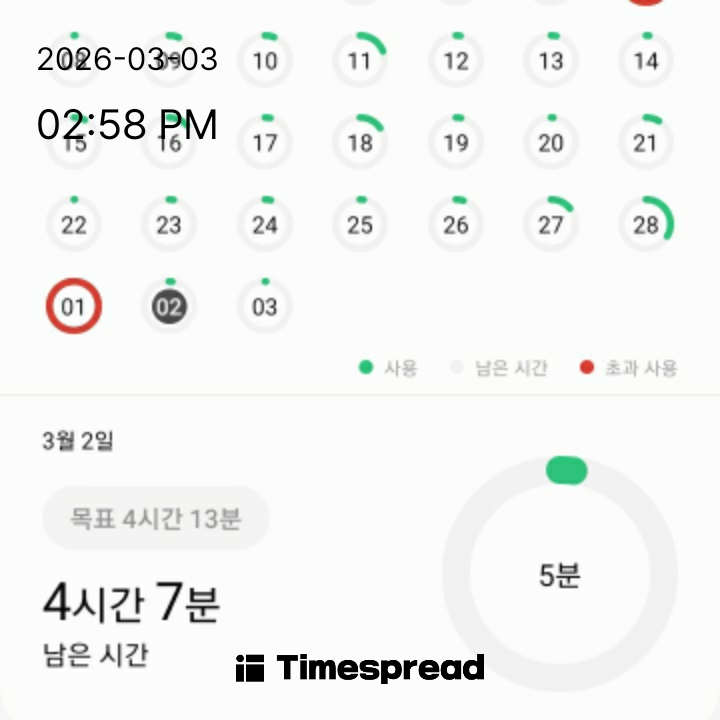Open usage for day 12

click(x=456, y=61)
